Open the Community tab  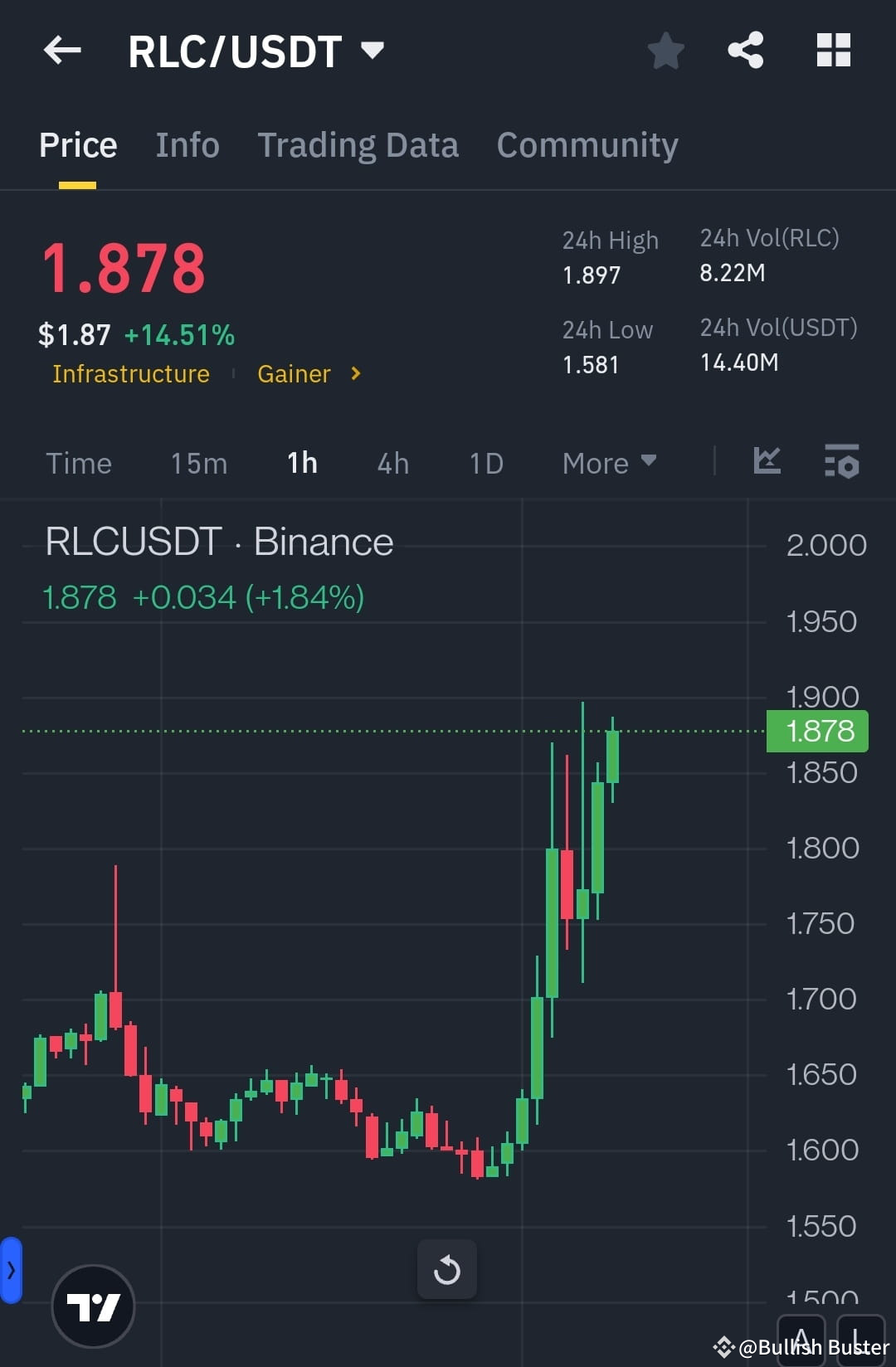point(587,144)
